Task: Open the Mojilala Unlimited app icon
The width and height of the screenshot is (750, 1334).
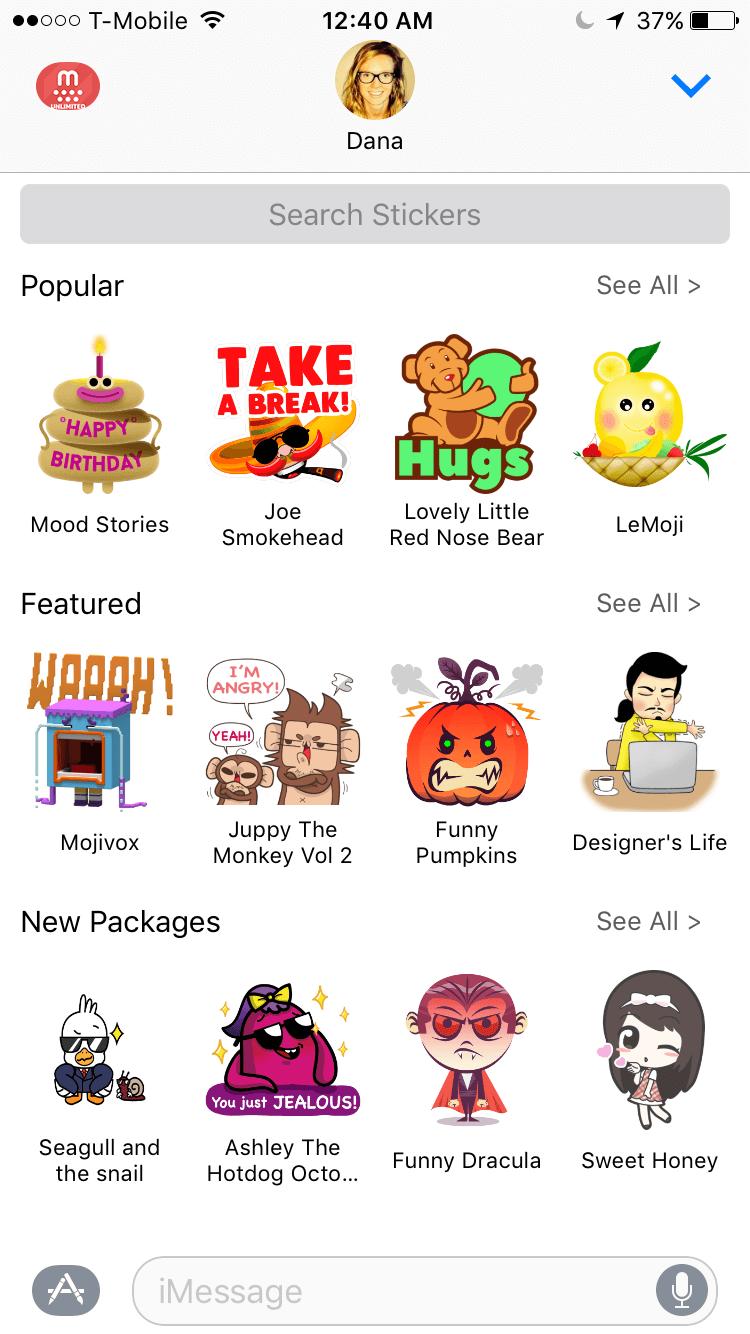Action: pos(68,86)
